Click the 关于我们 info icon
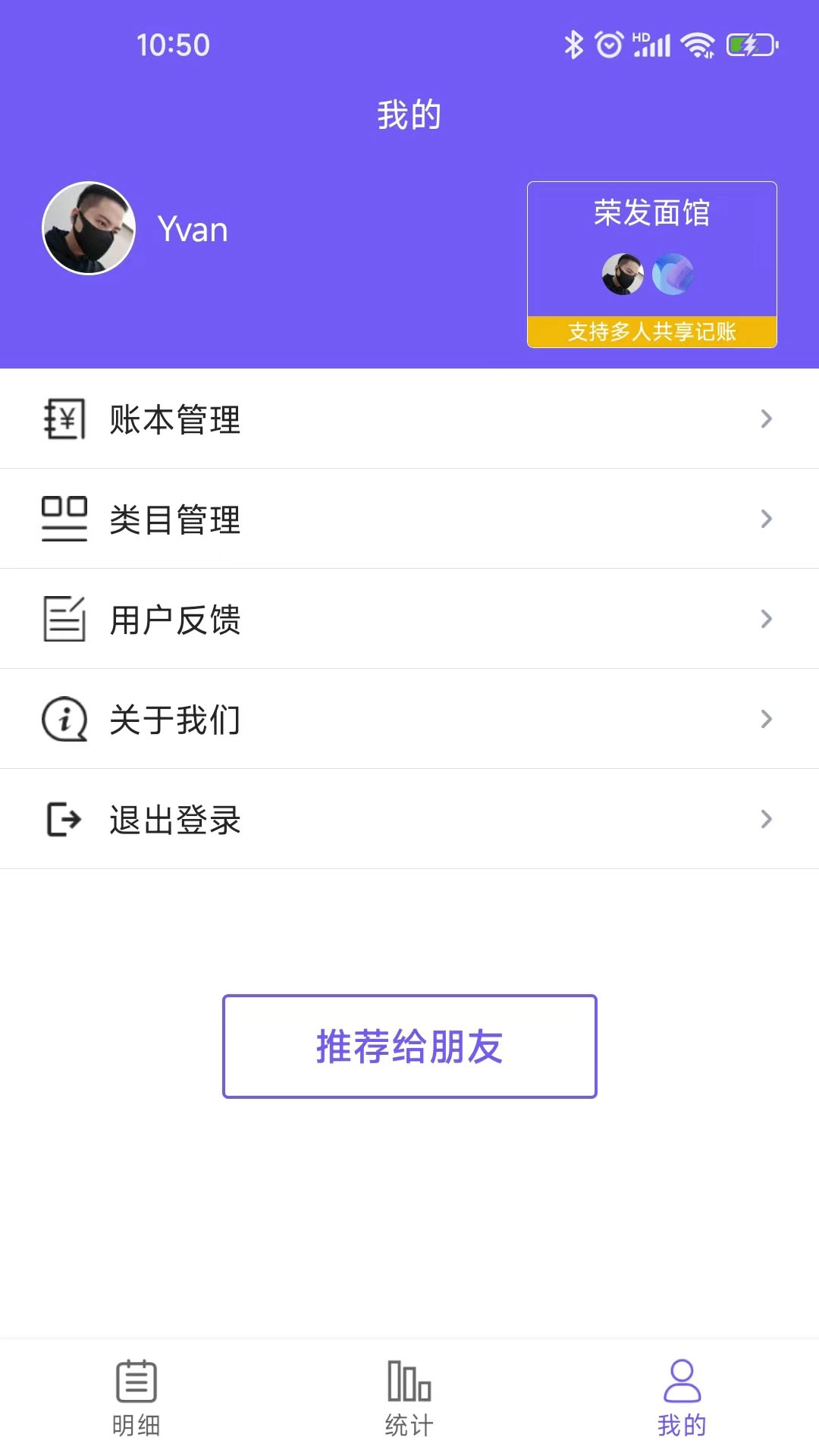This screenshot has width=819, height=1456. [x=65, y=719]
